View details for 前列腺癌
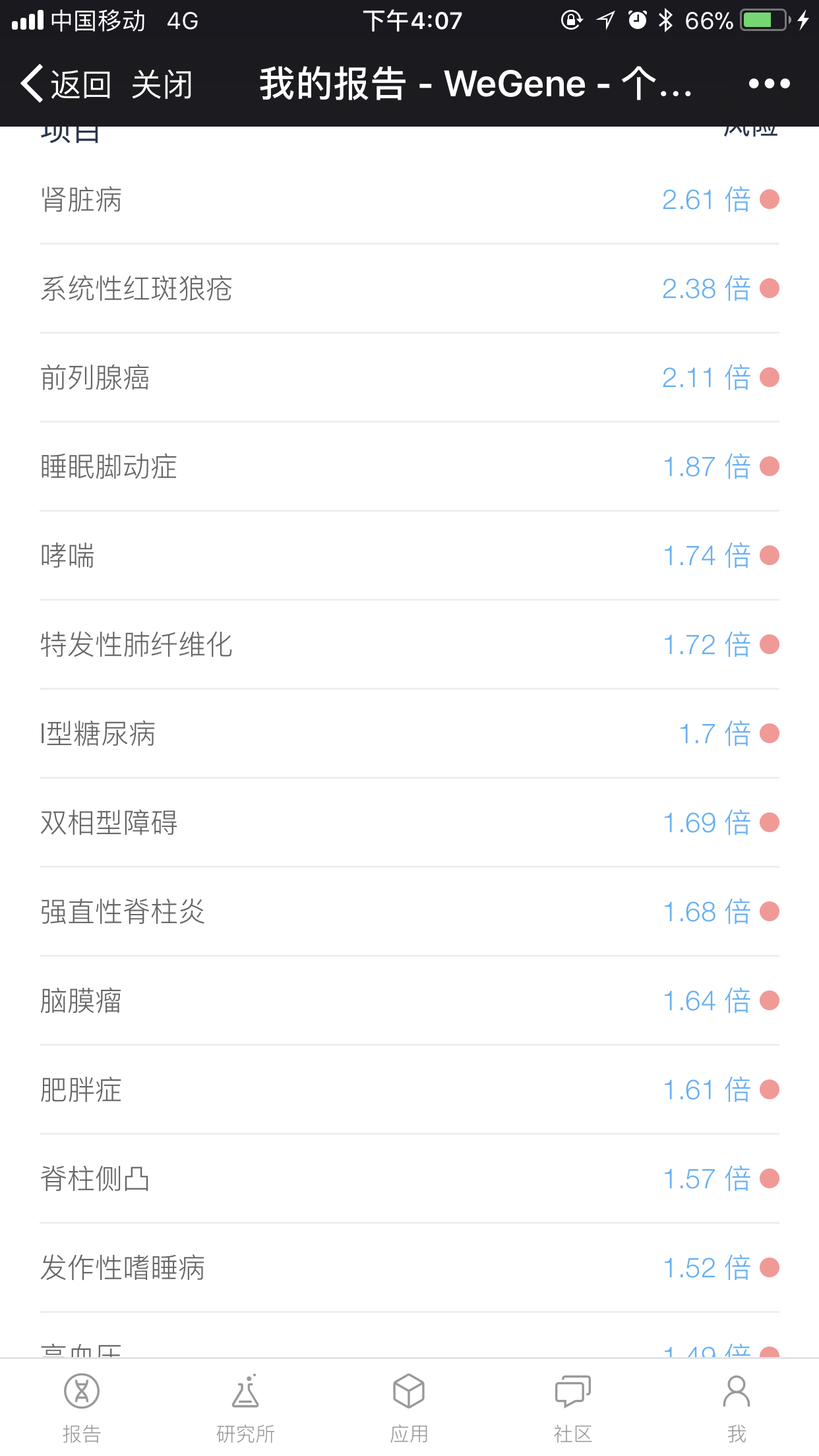This screenshot has width=819, height=1456. click(x=409, y=378)
